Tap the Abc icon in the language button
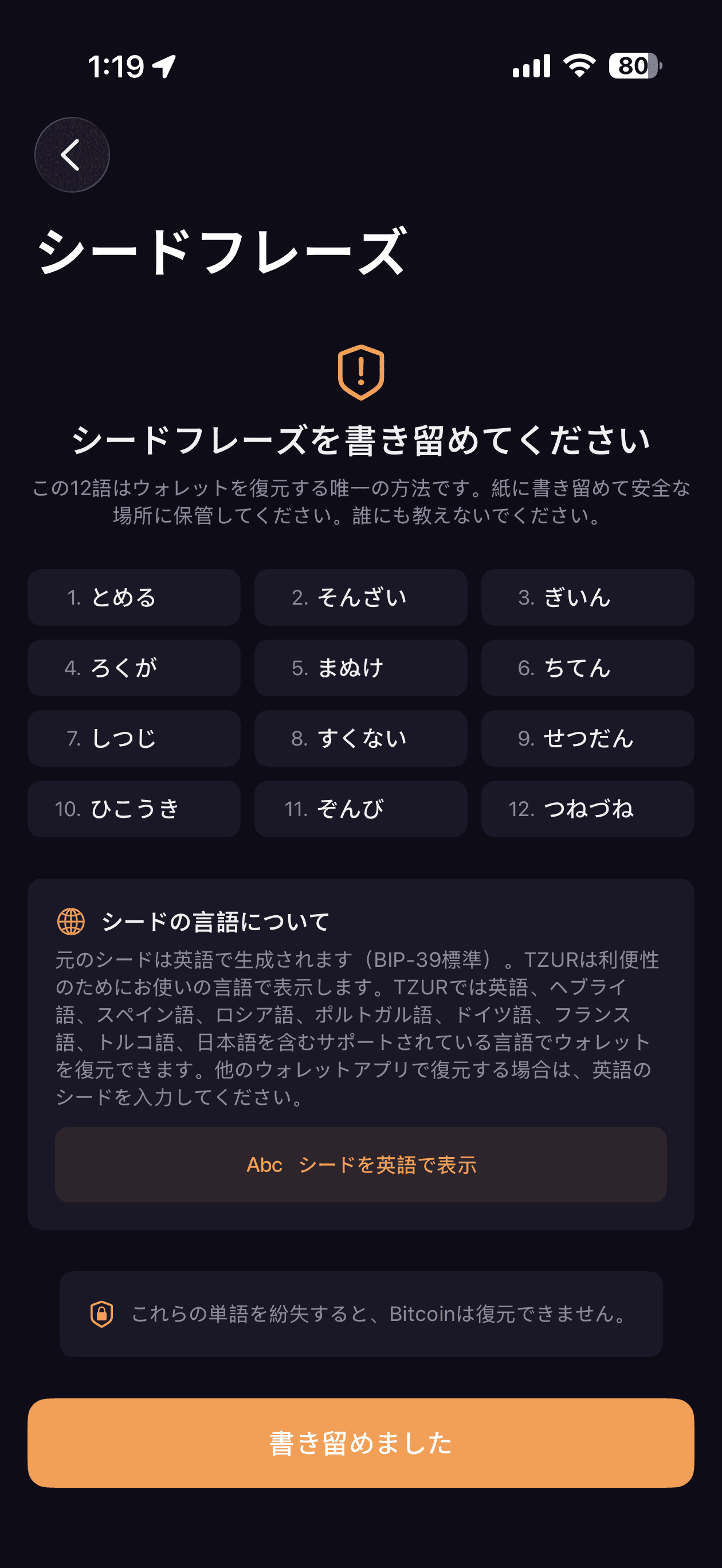The image size is (722, 1568). coord(264,1165)
